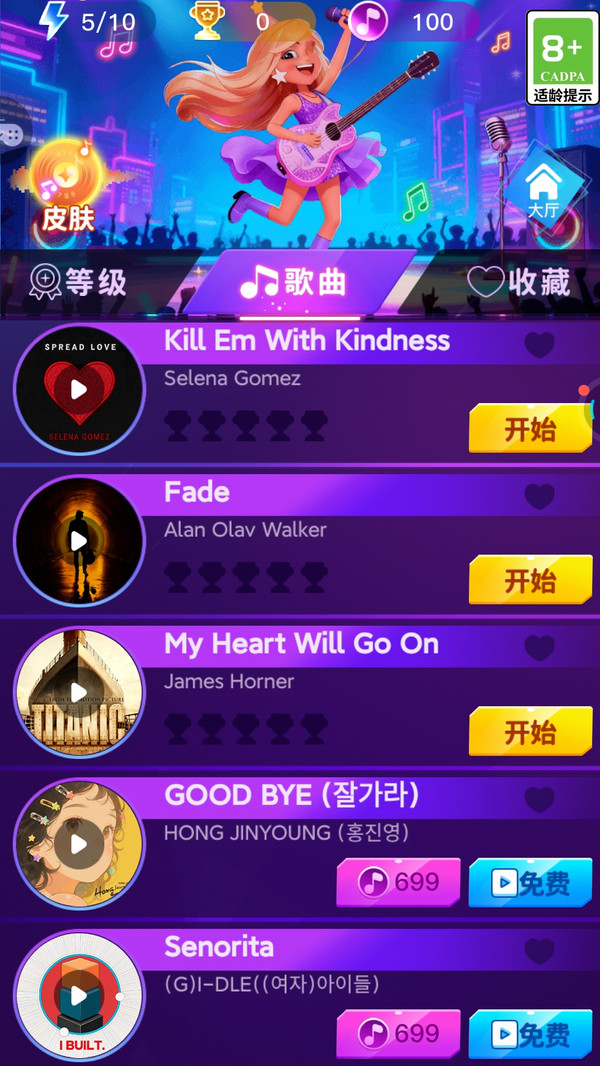This screenshot has width=600, height=1066.
Task: Get GOOD BYE free via 免费
Action: click(x=532, y=882)
